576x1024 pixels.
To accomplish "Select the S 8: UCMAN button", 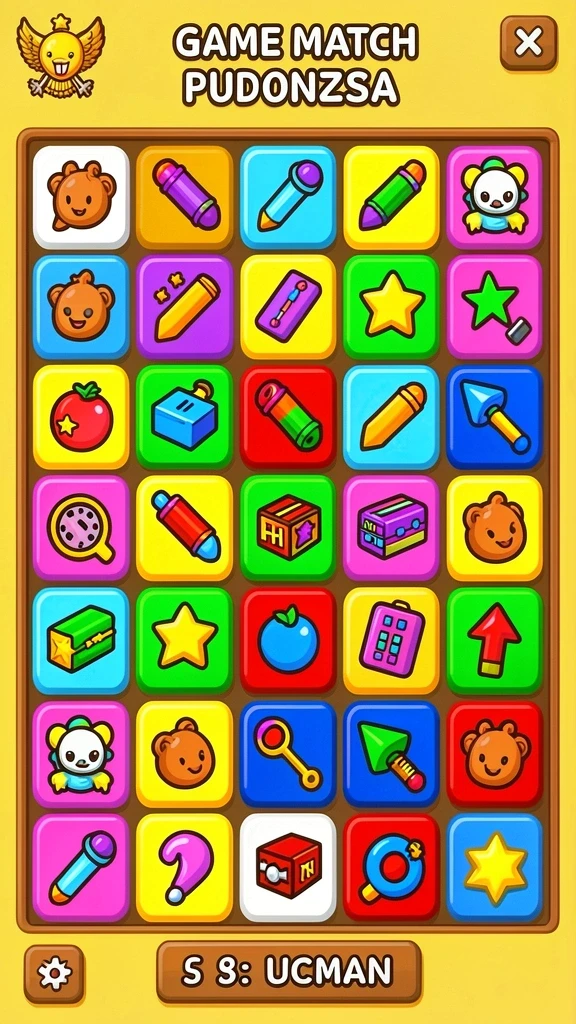I will tap(289, 972).
